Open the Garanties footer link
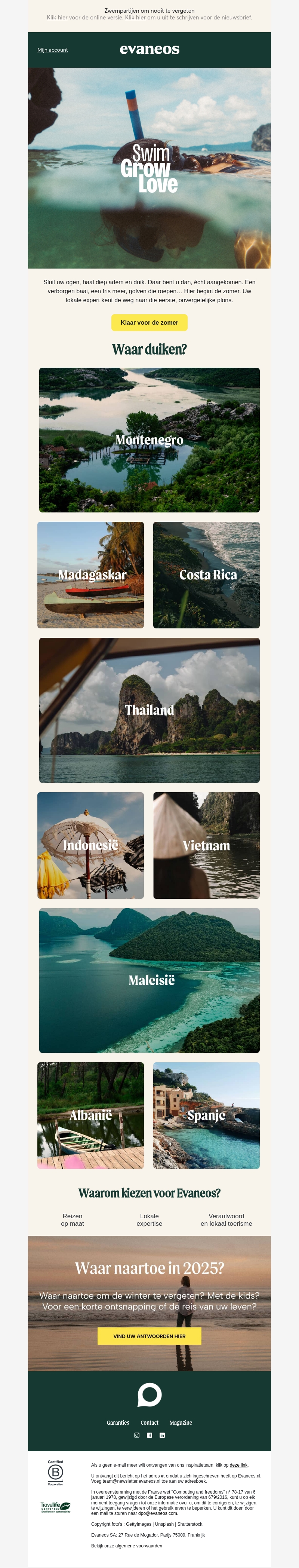 [x=118, y=1422]
